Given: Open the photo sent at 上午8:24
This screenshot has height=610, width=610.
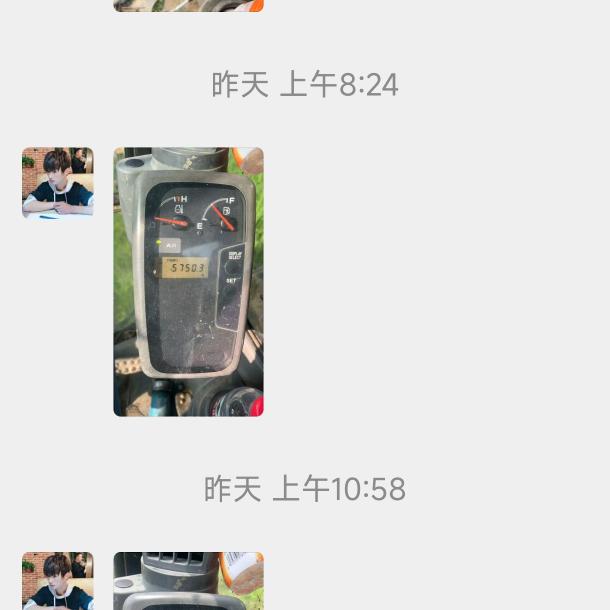Looking at the screenshot, I should pos(188,281).
